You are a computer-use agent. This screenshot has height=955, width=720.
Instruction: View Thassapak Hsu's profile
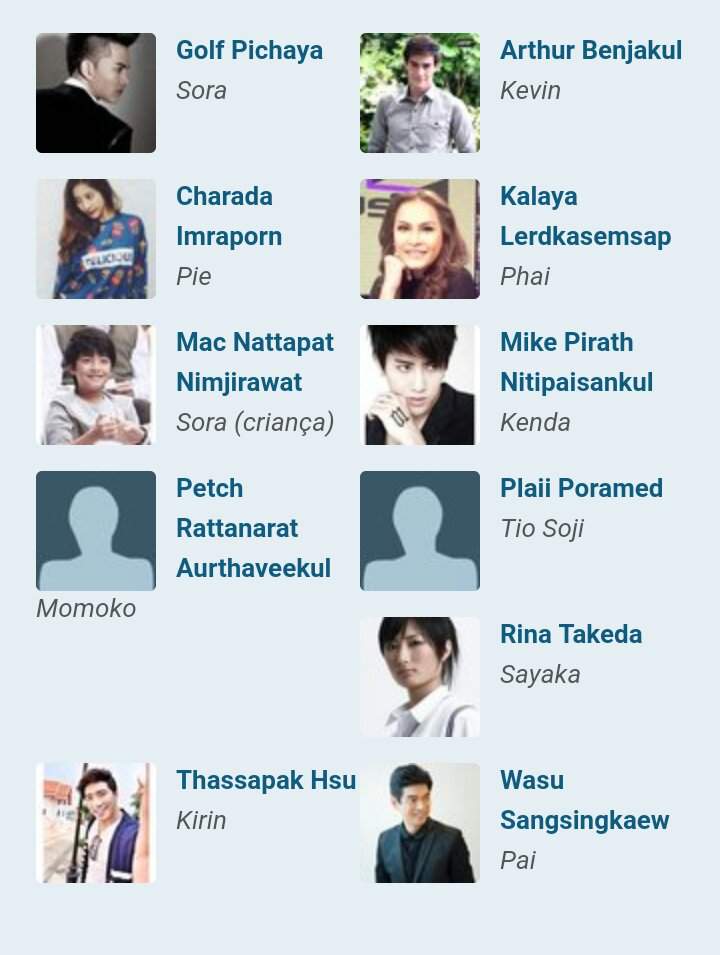coord(265,780)
